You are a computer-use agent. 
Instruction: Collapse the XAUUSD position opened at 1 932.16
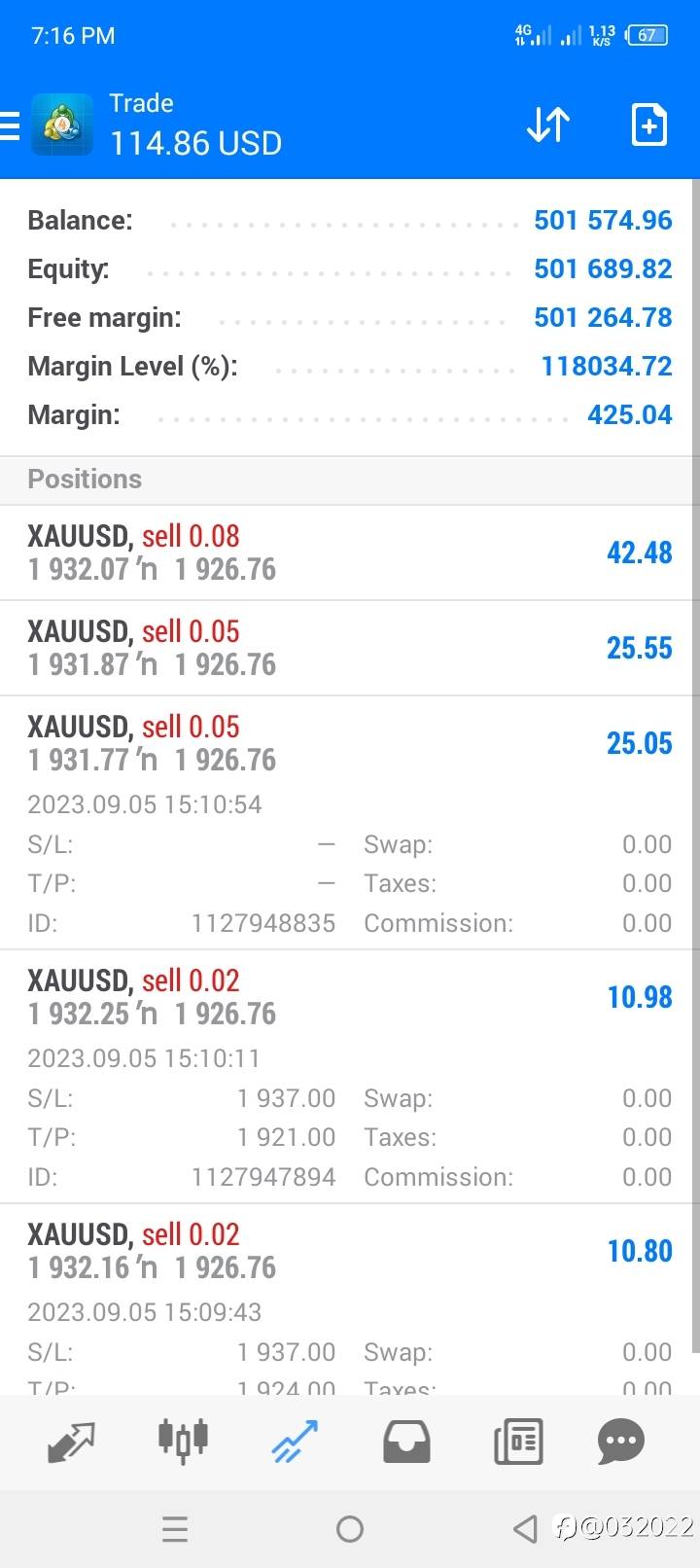(350, 1300)
